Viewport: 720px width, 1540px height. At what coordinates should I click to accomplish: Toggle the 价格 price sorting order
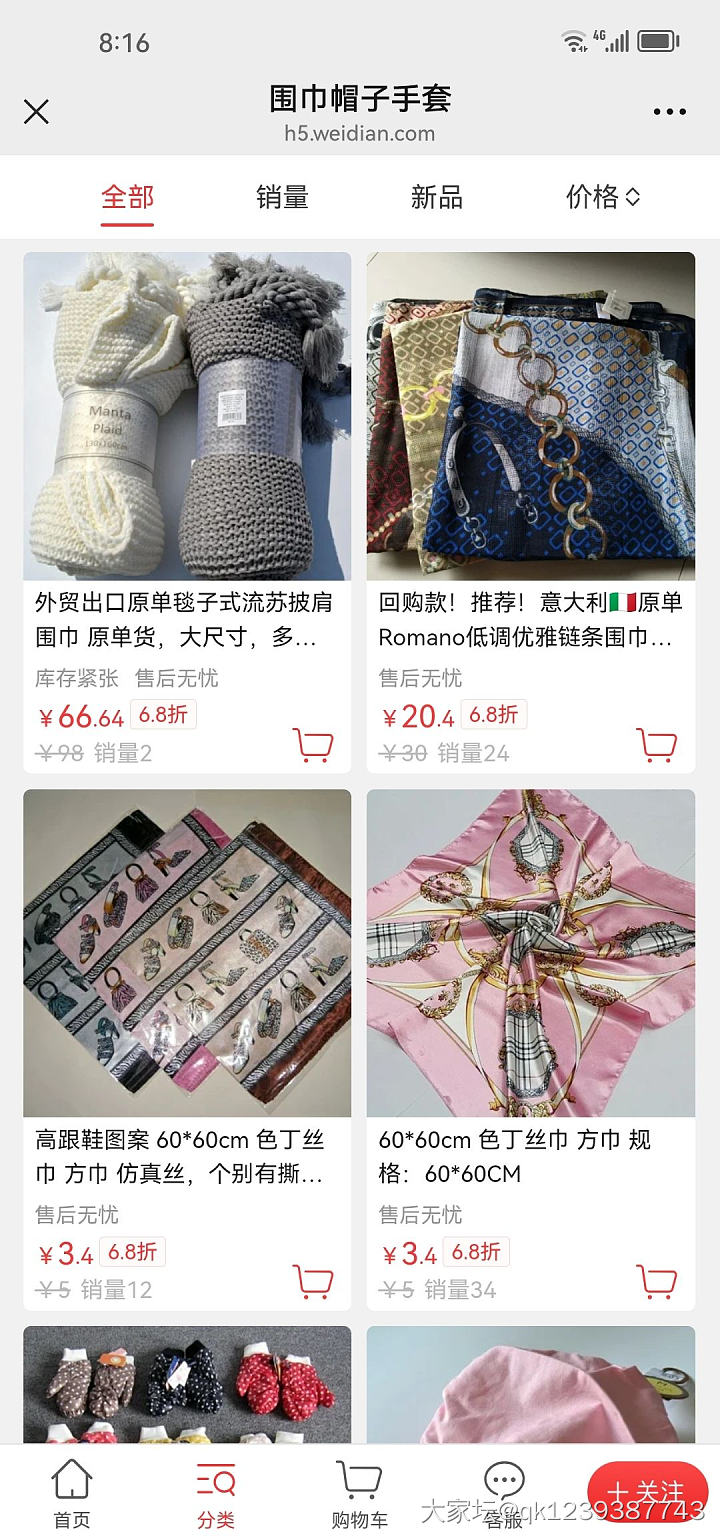[604, 197]
